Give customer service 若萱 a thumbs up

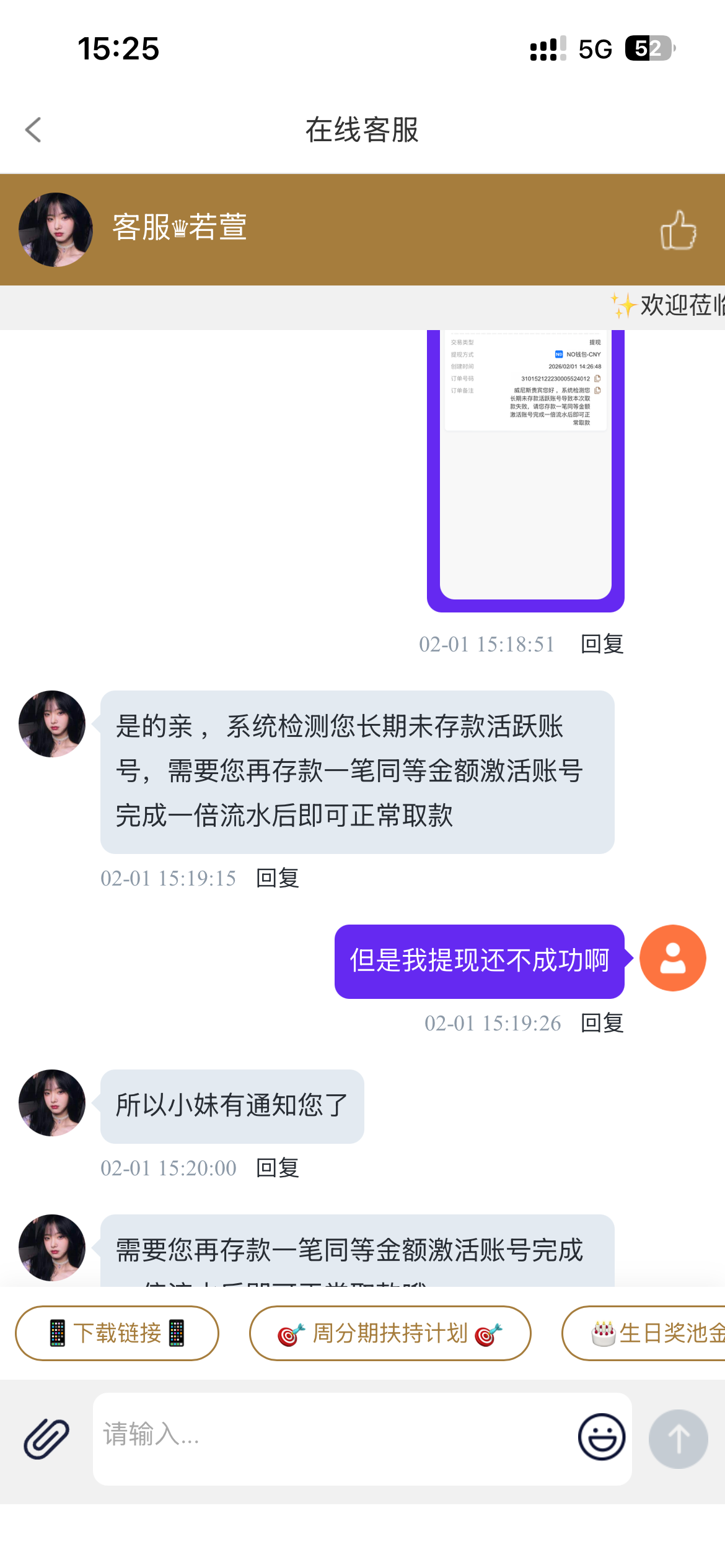678,230
